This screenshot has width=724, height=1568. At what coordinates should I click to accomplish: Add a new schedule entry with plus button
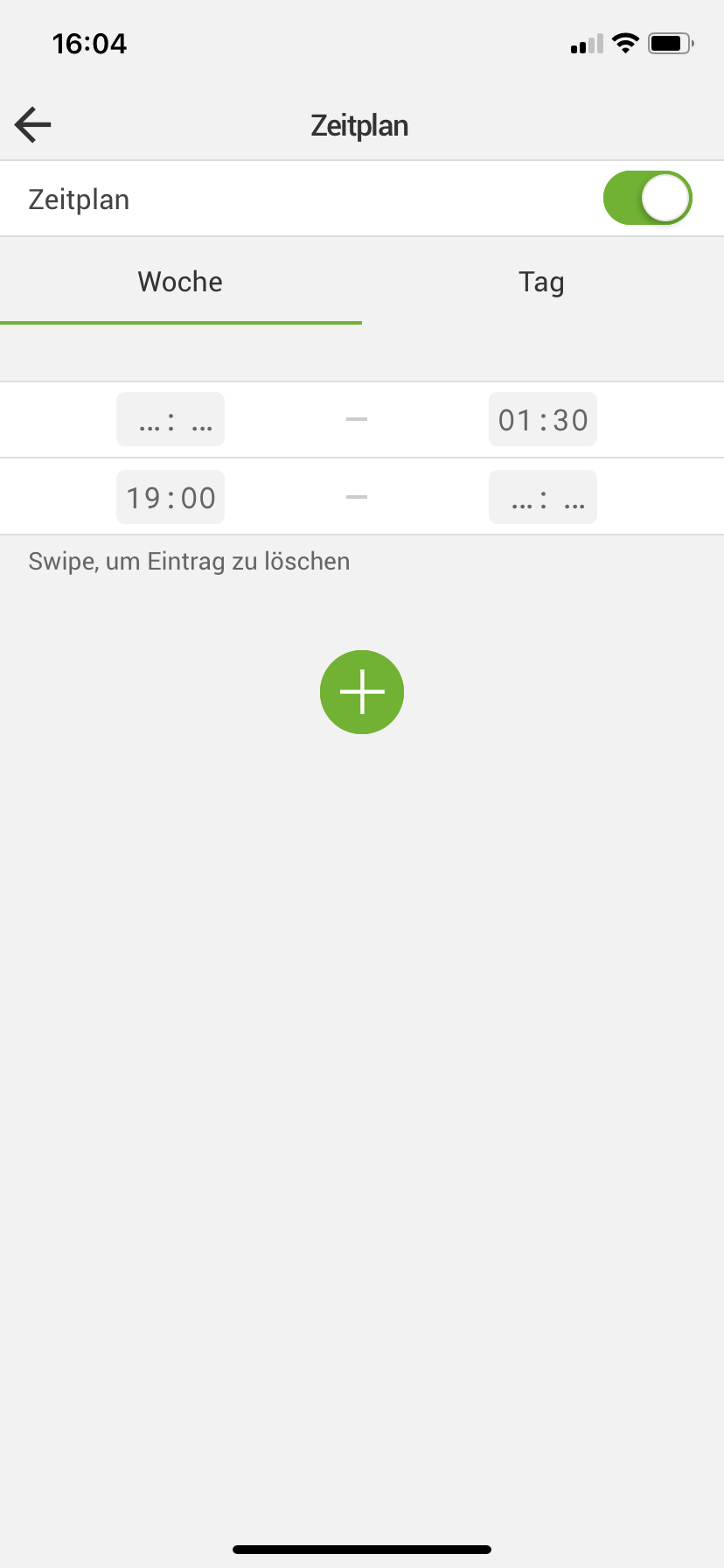tap(362, 691)
